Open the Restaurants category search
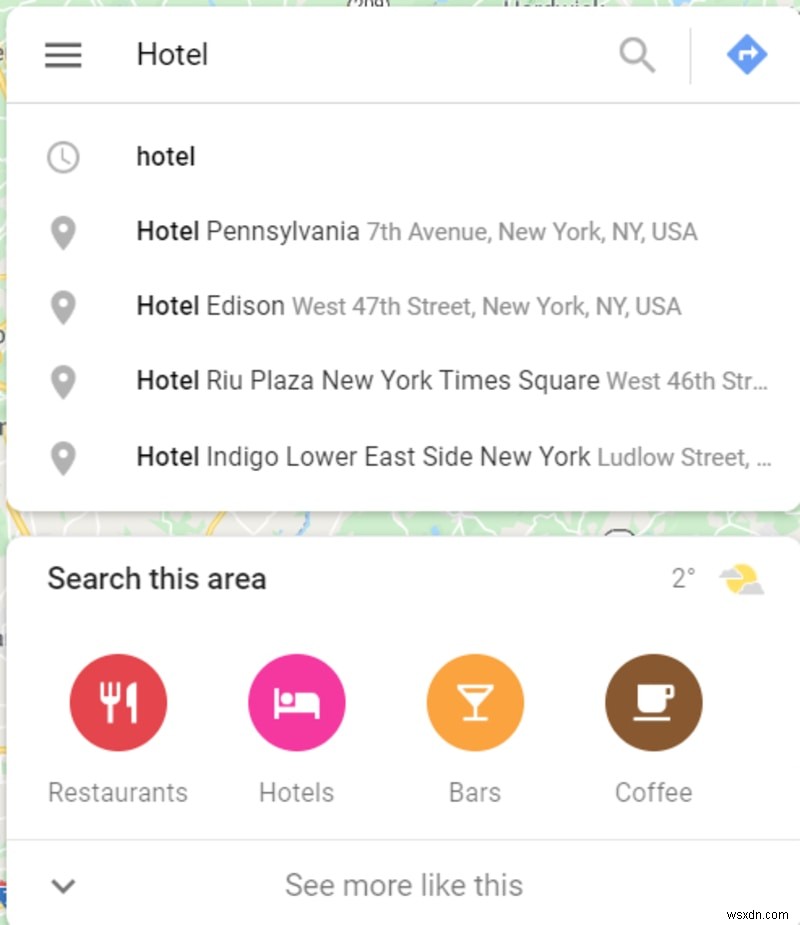The width and height of the screenshot is (800, 925). click(117, 702)
